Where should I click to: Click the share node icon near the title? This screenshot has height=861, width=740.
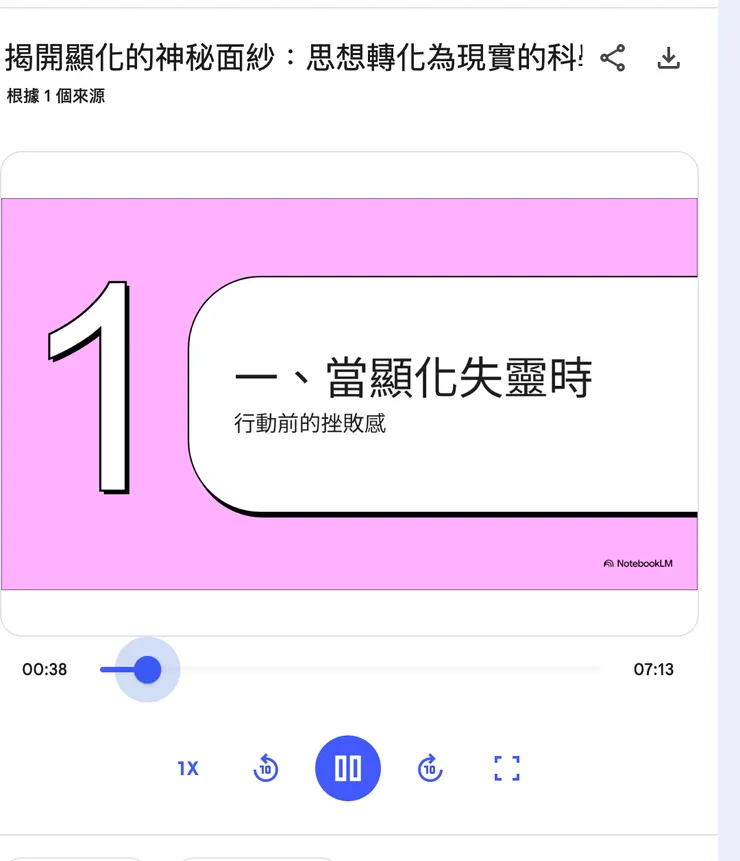613,59
